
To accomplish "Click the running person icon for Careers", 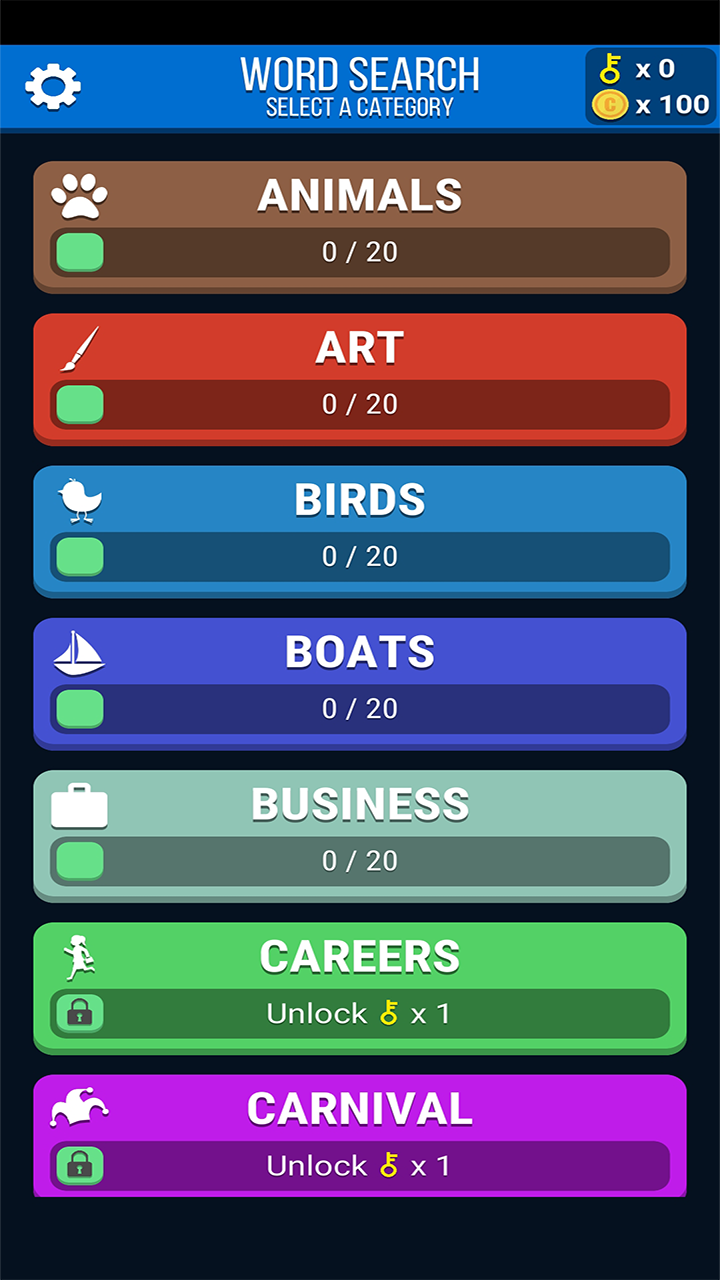I will [x=80, y=954].
